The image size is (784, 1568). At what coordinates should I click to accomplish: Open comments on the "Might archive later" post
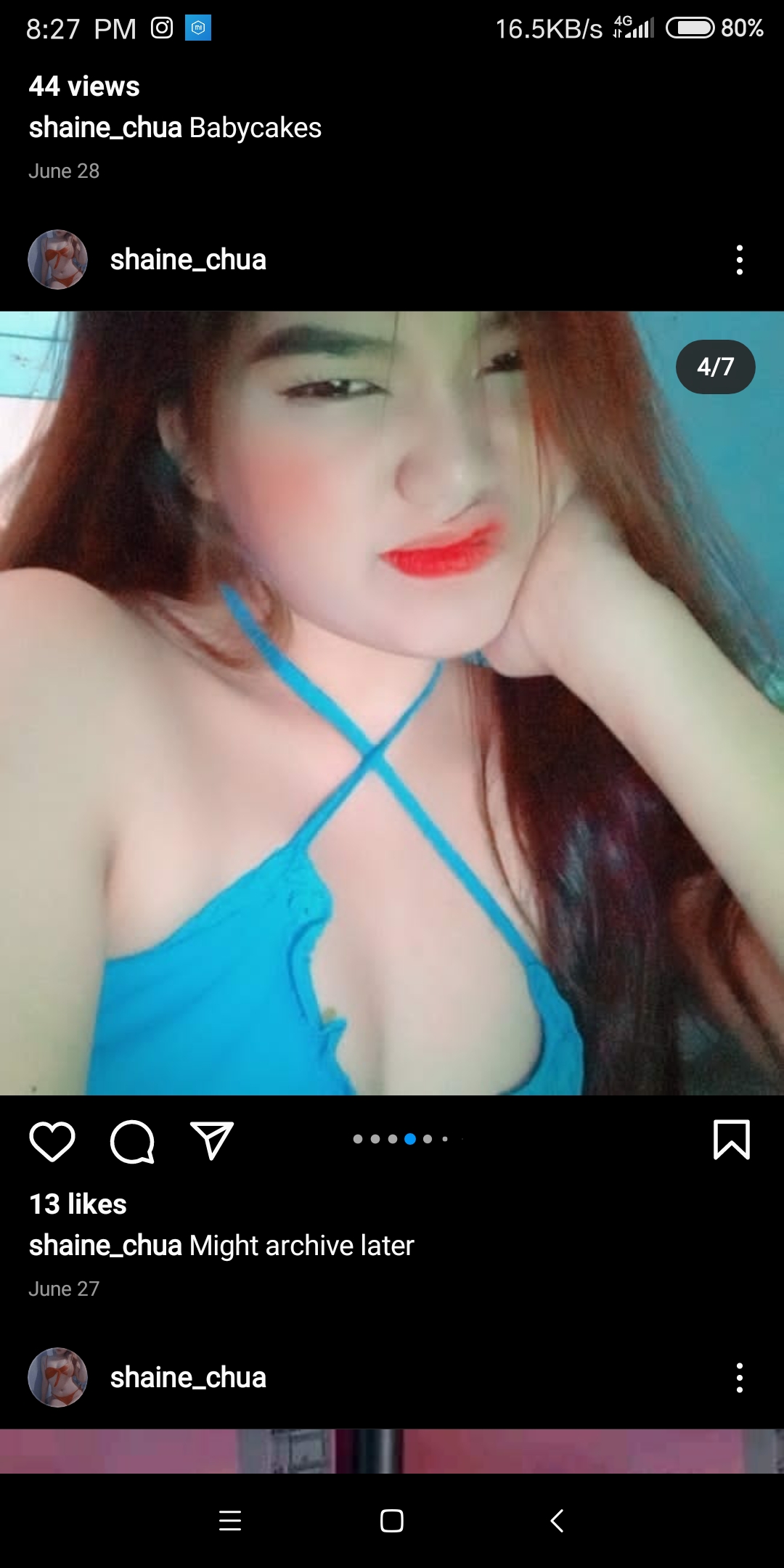click(132, 1141)
